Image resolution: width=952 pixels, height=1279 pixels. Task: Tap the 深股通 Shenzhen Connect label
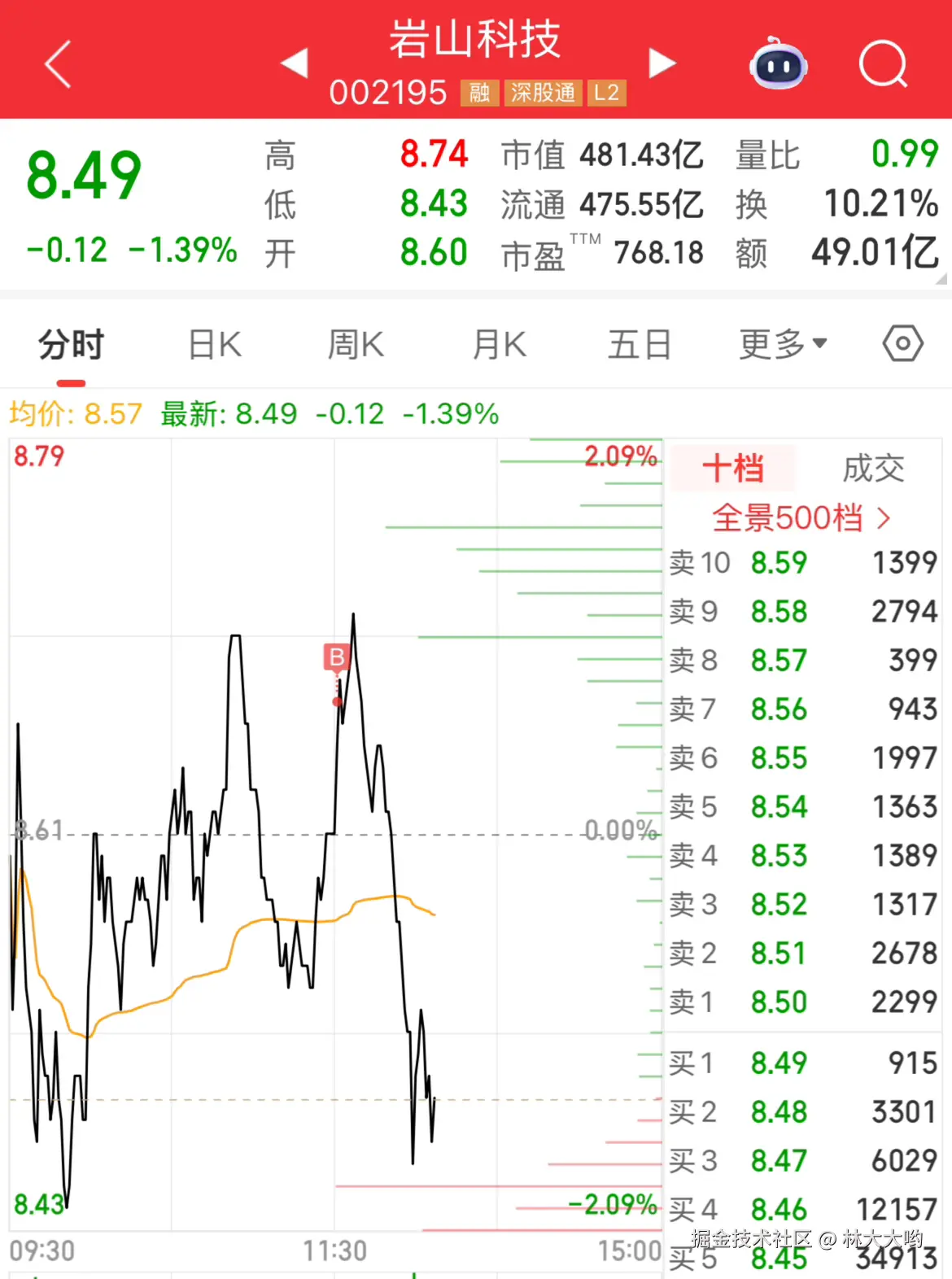(x=543, y=93)
